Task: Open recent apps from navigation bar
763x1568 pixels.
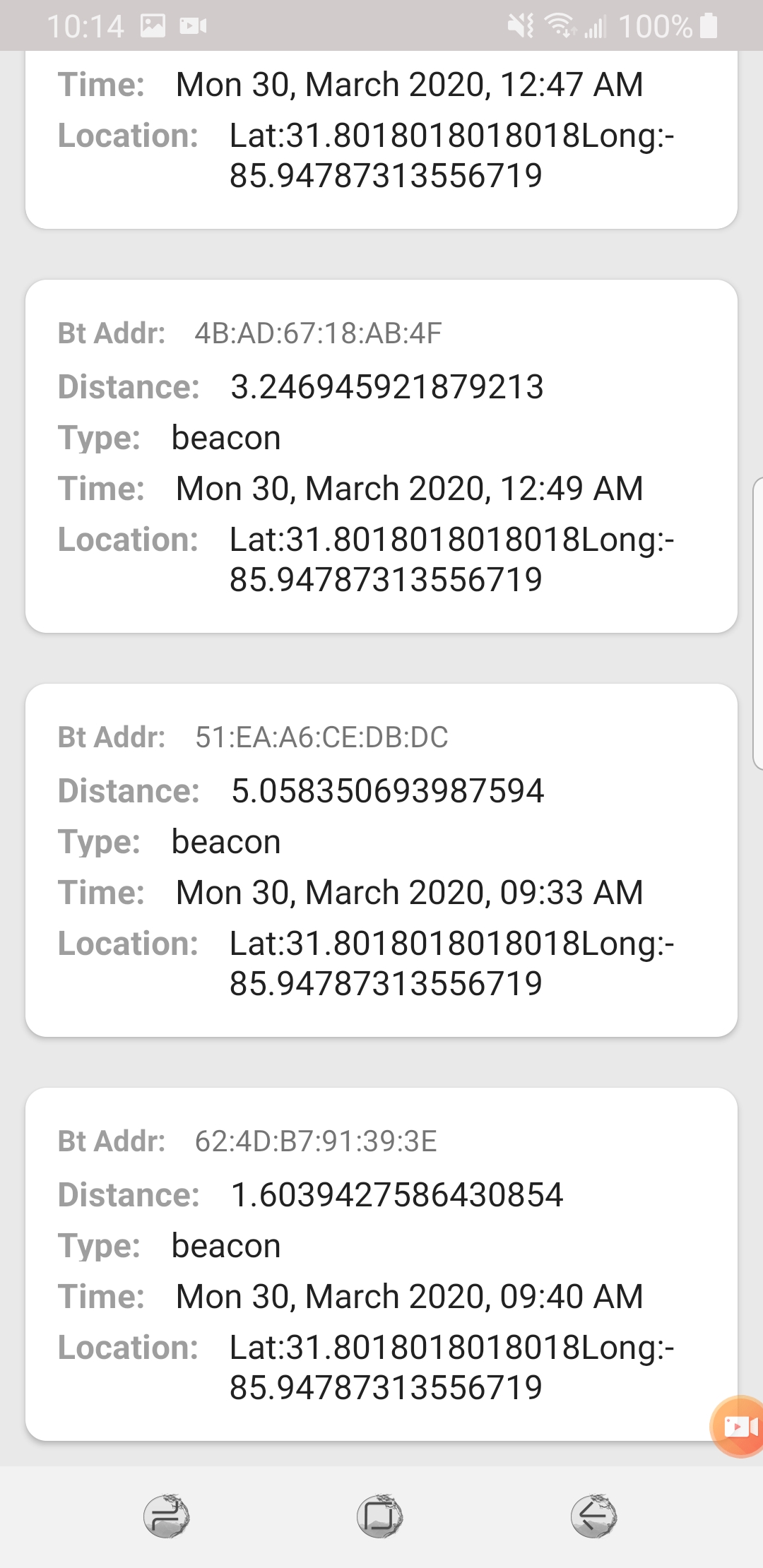Action: (167, 1516)
